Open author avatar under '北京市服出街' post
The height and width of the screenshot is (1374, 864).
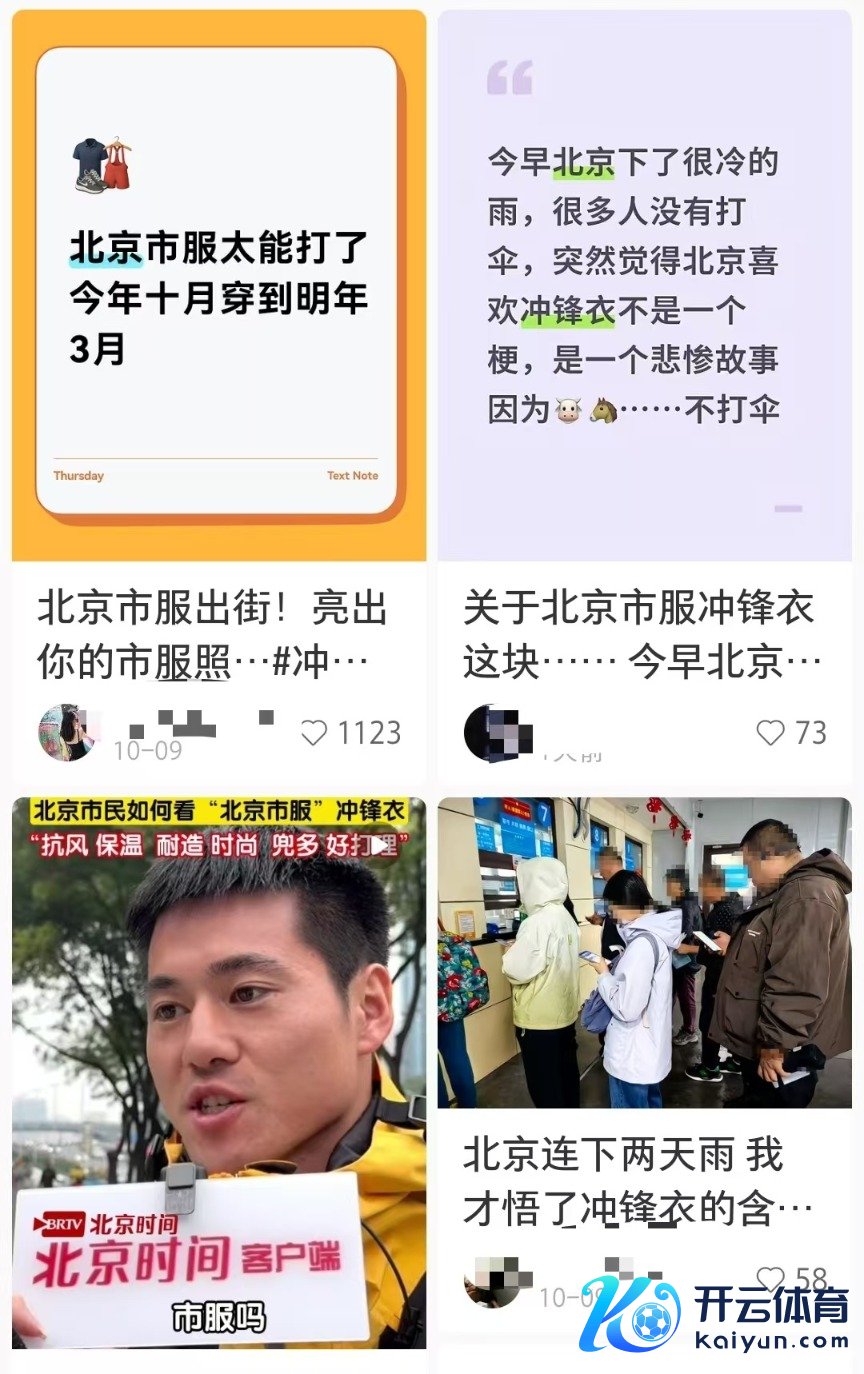pos(66,733)
